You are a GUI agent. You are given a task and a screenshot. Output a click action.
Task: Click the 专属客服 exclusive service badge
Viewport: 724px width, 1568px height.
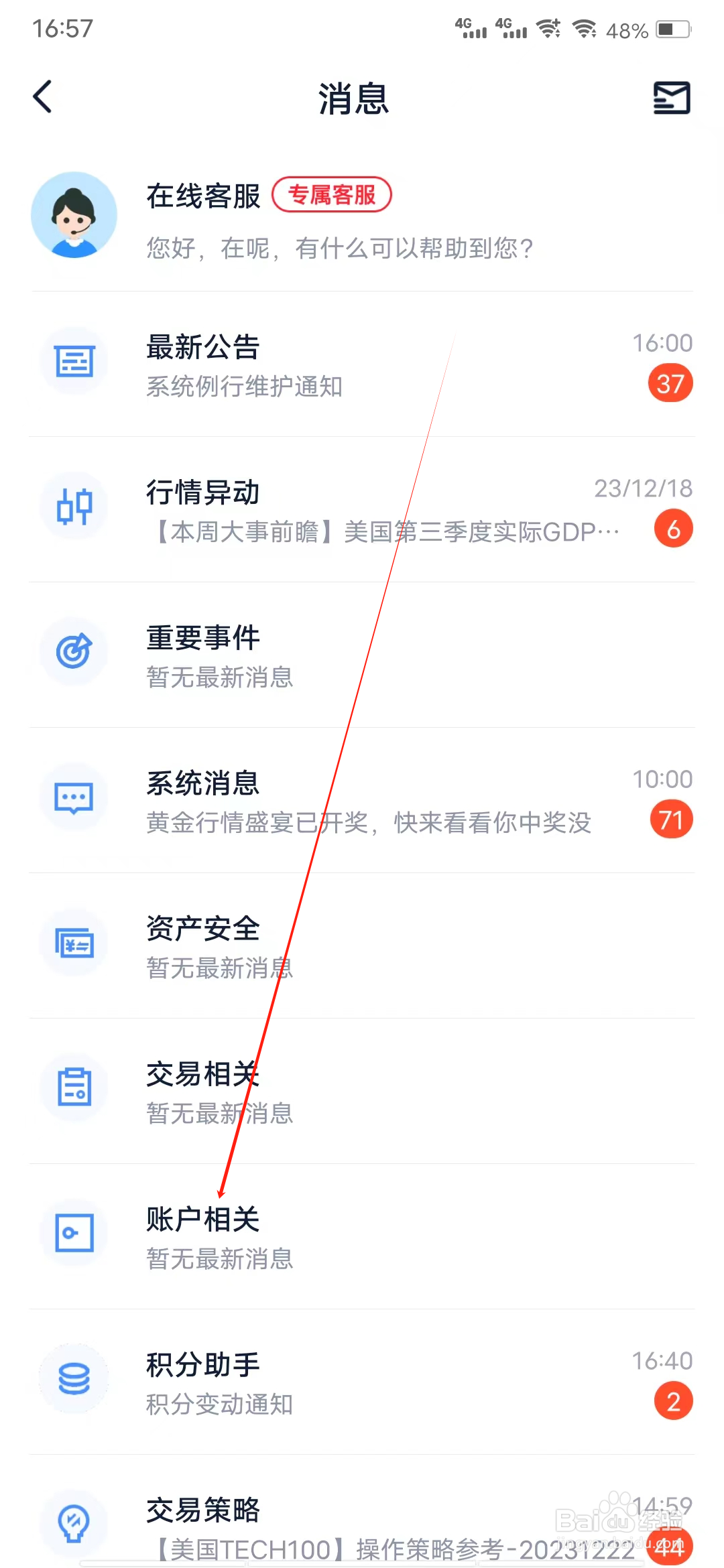click(x=333, y=194)
